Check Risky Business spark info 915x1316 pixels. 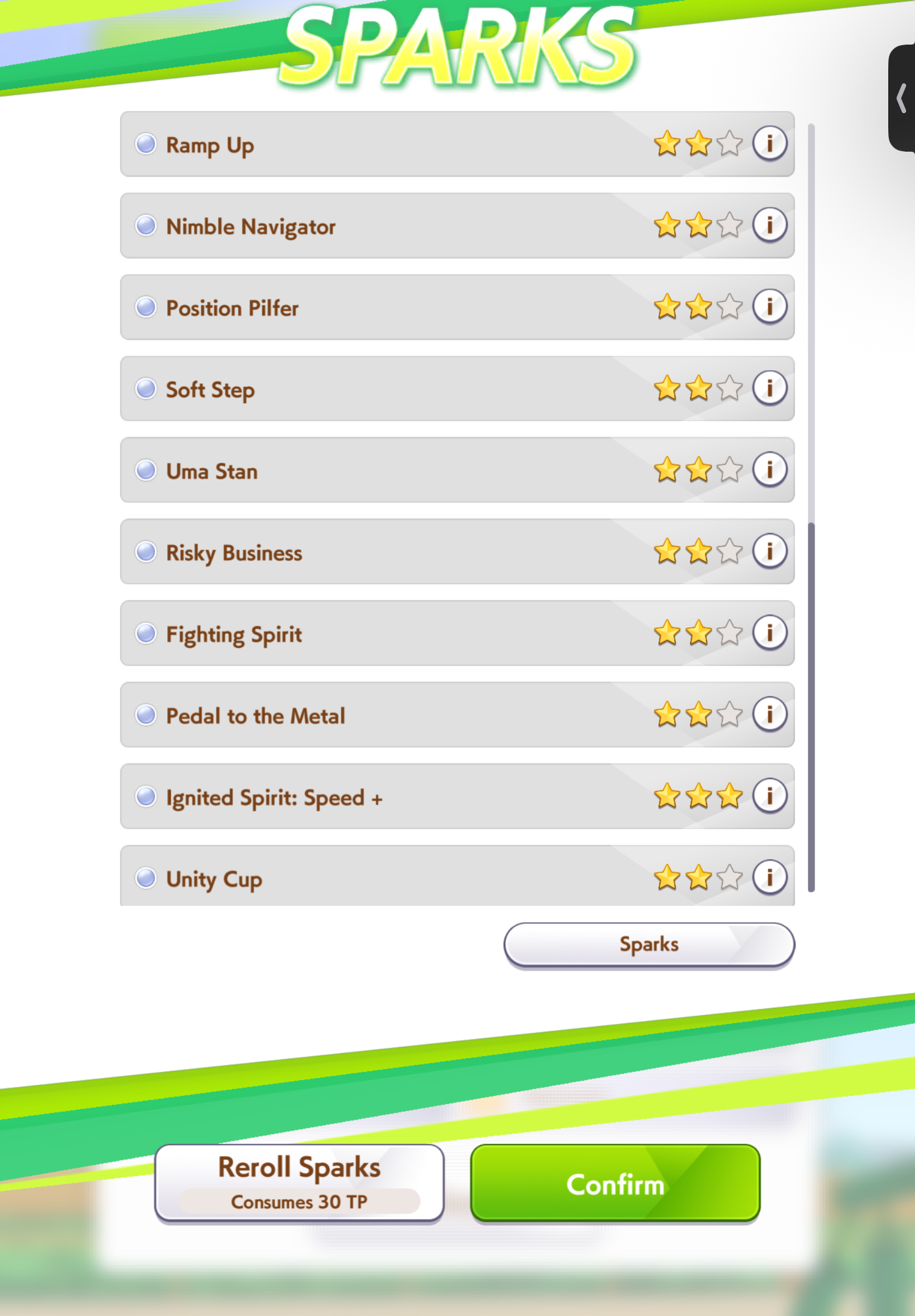click(769, 551)
